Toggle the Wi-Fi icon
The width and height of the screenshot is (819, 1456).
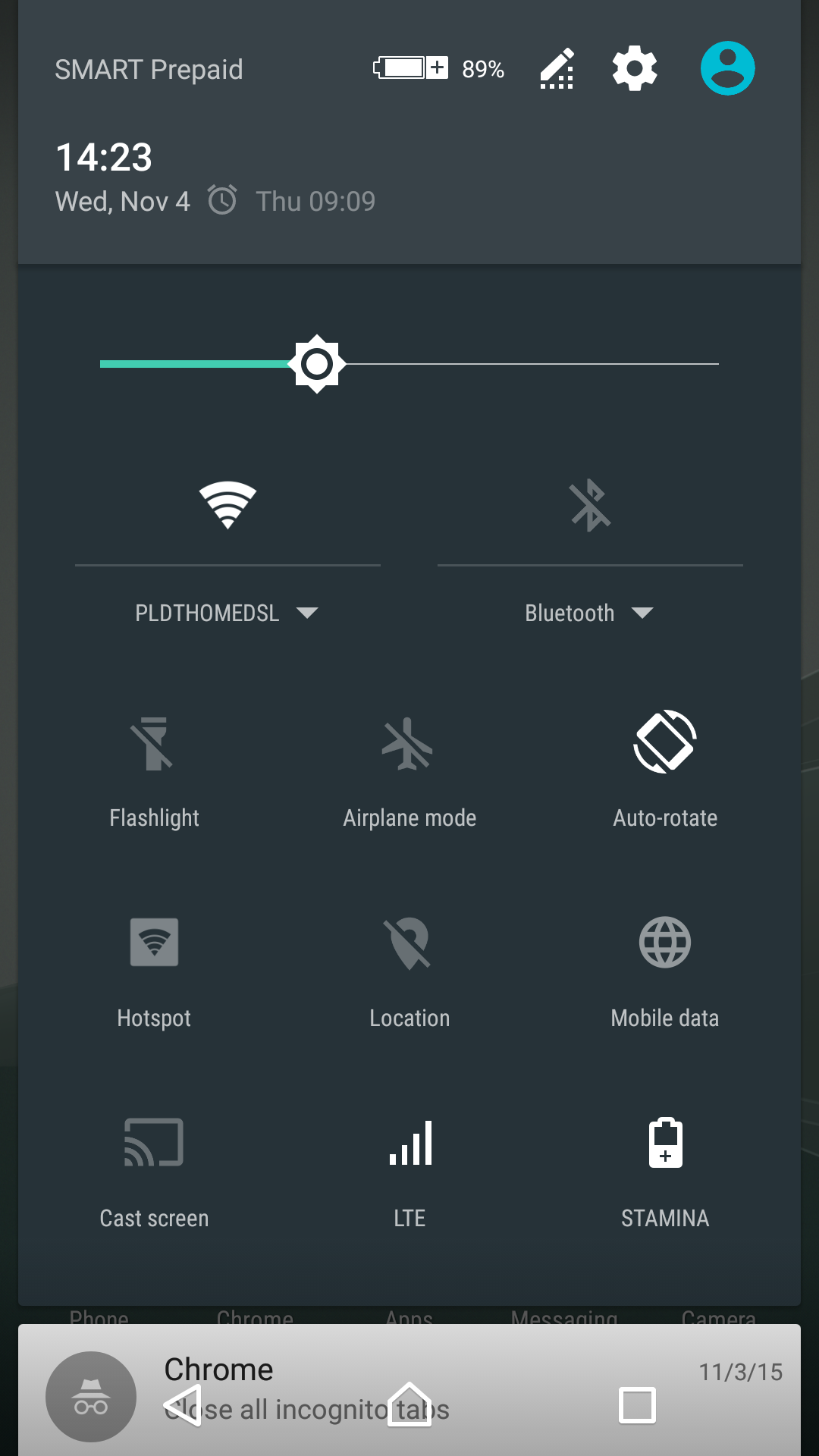pyautogui.click(x=227, y=504)
